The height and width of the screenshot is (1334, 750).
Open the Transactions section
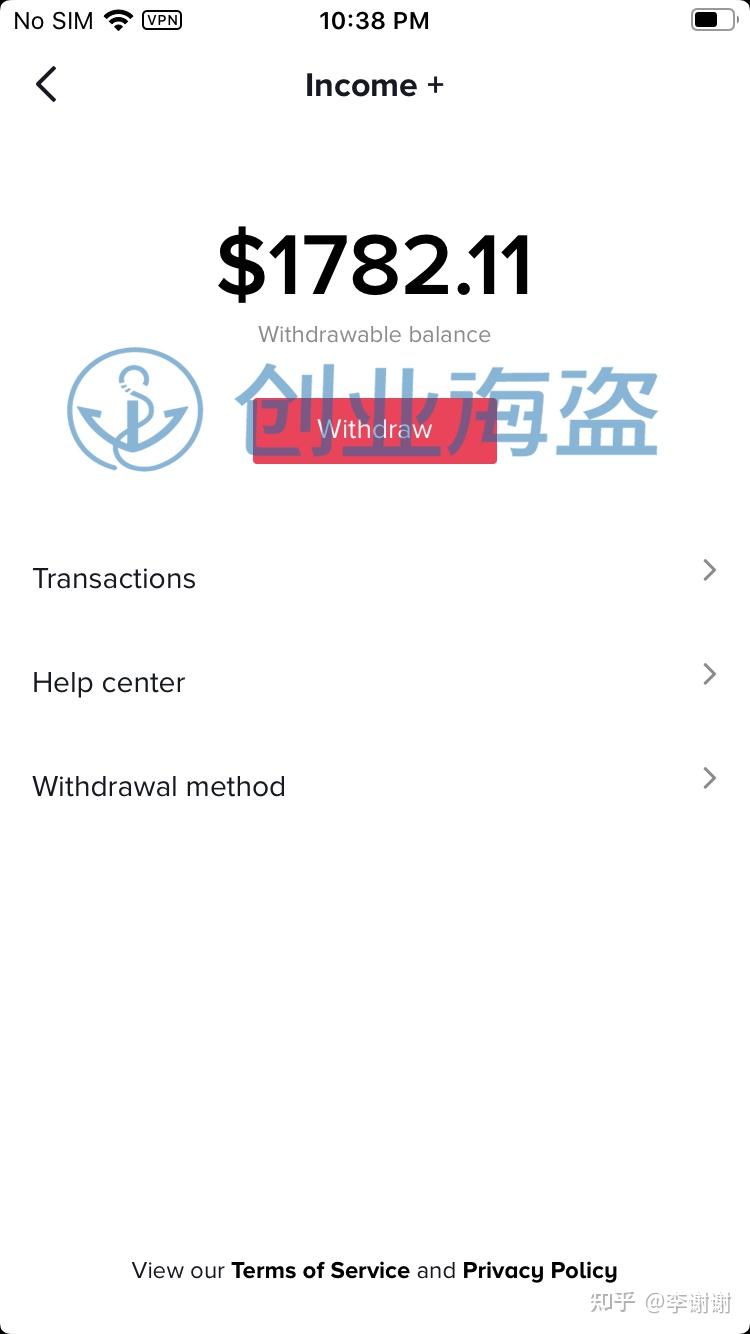(x=113, y=578)
